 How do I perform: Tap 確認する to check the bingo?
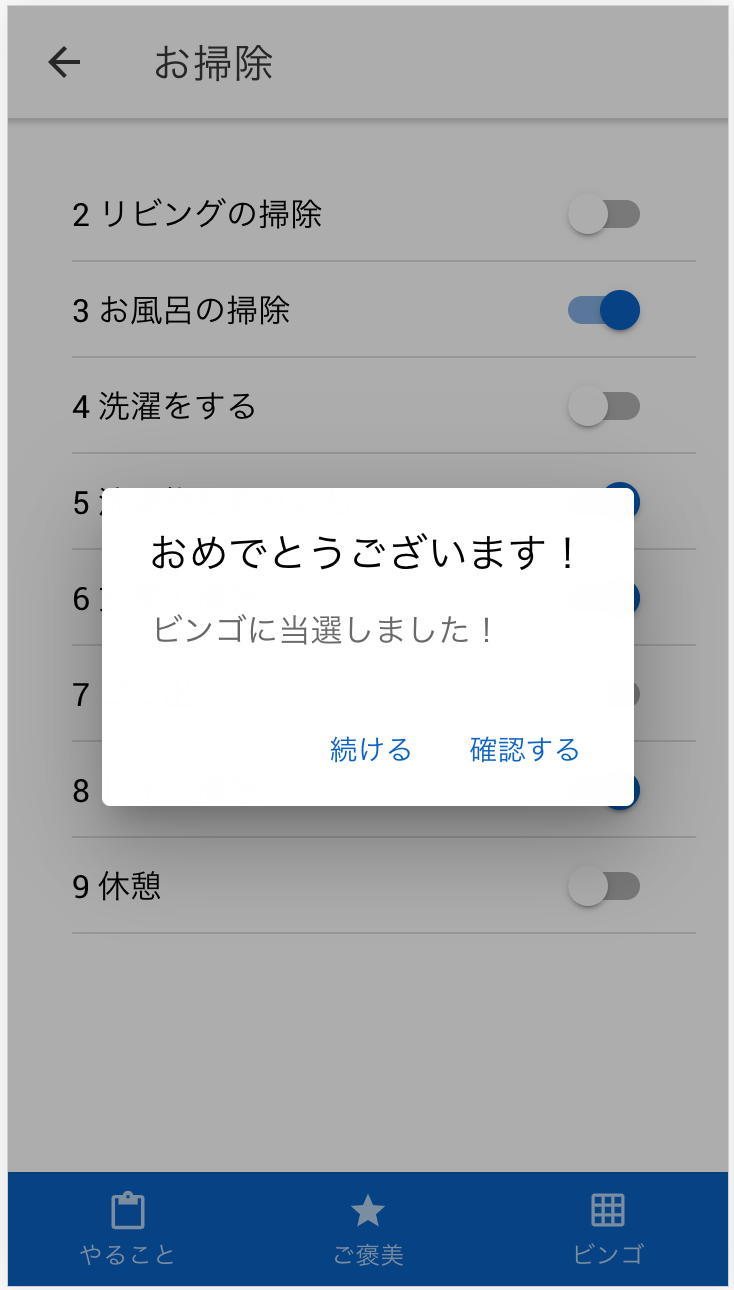pyautogui.click(x=525, y=750)
